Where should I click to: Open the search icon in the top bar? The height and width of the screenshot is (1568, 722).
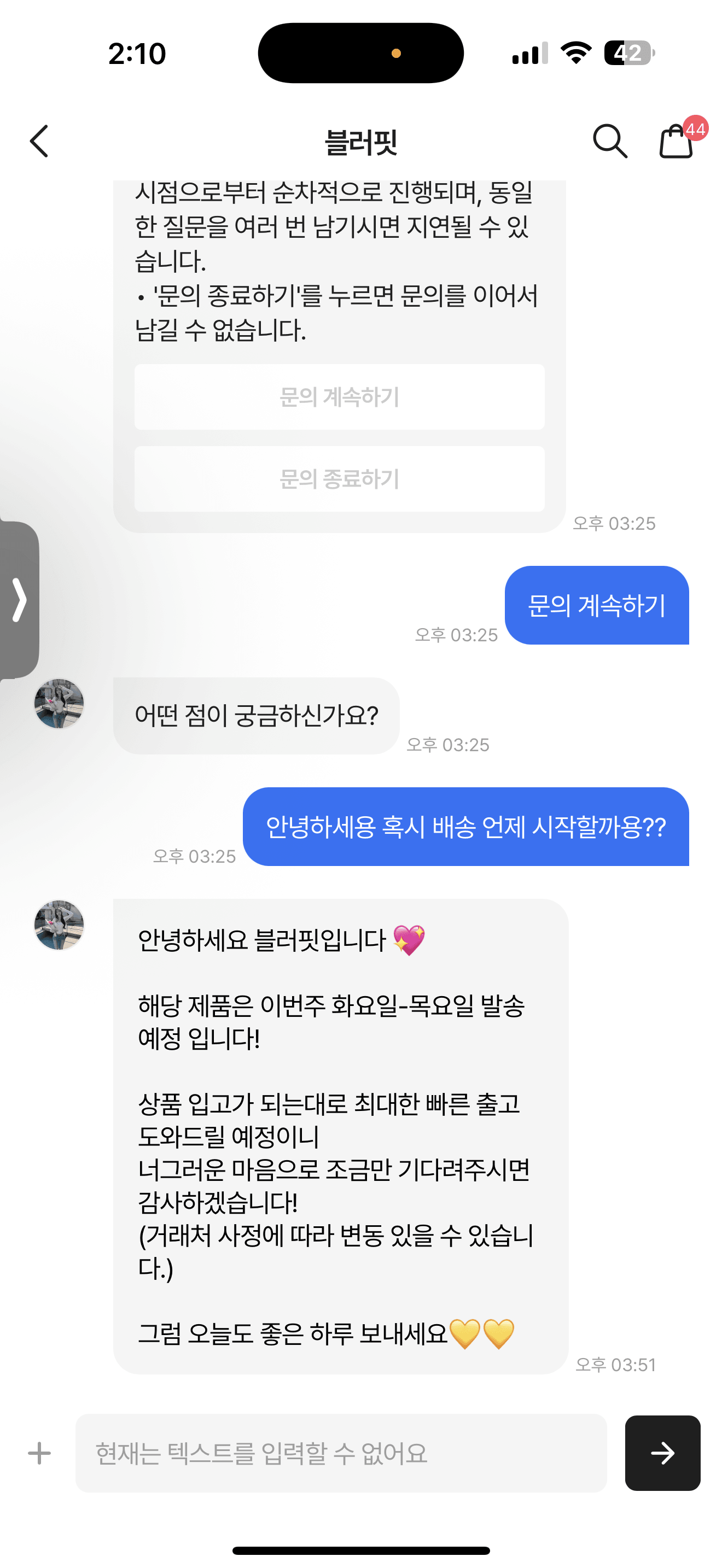(x=611, y=141)
